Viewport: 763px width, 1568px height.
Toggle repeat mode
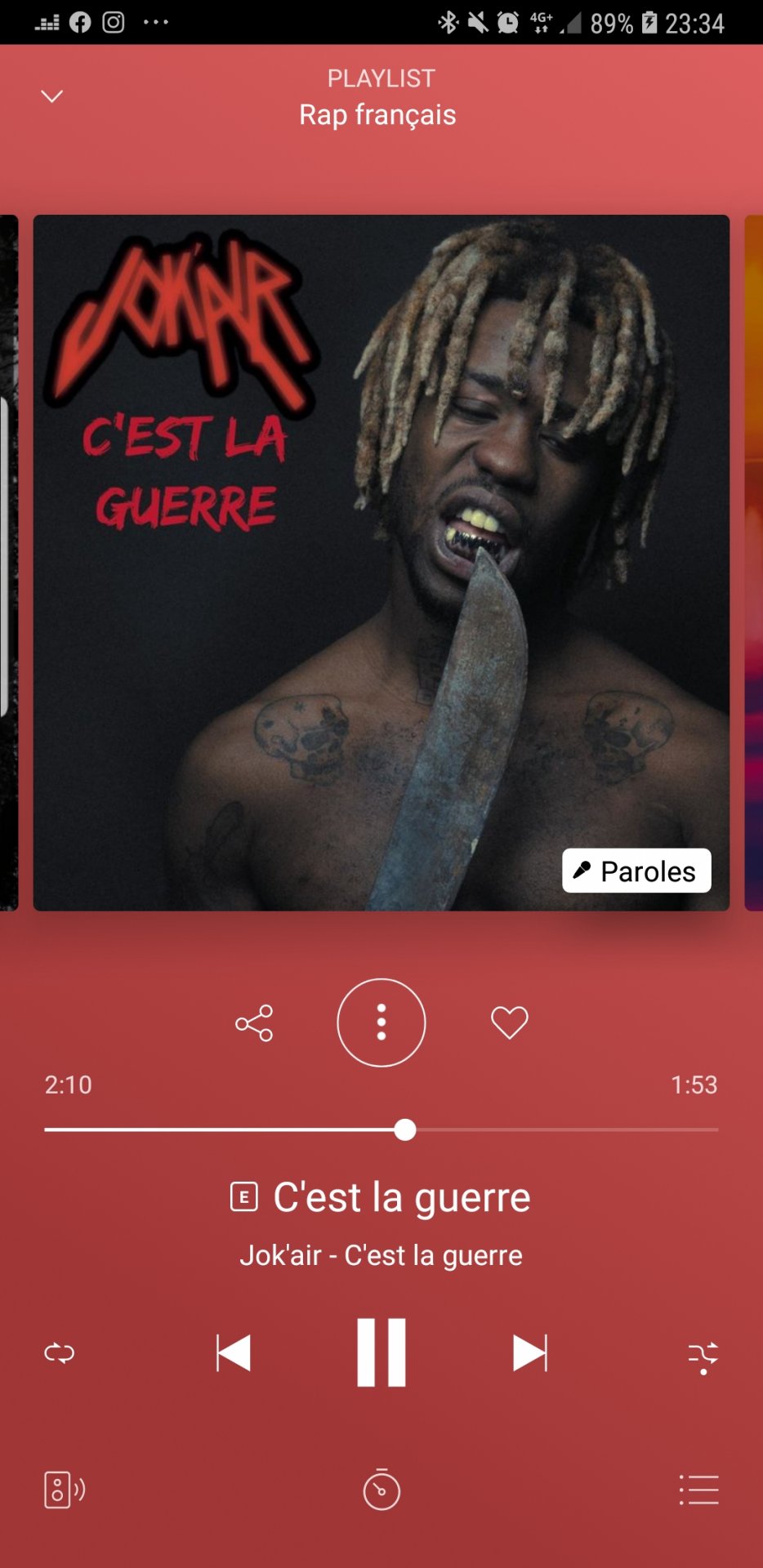coord(60,1353)
